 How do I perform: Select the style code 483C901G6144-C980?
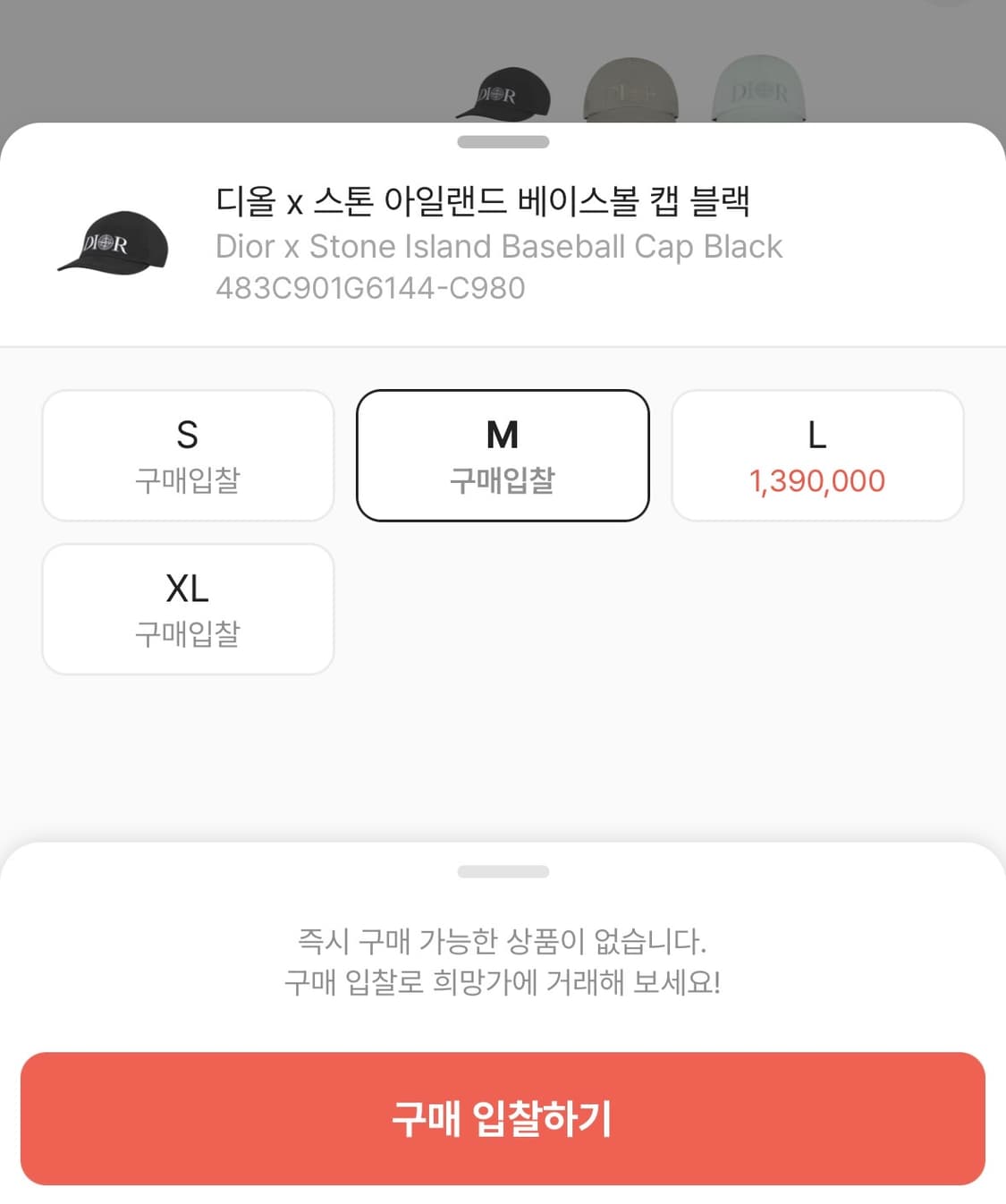point(371,287)
